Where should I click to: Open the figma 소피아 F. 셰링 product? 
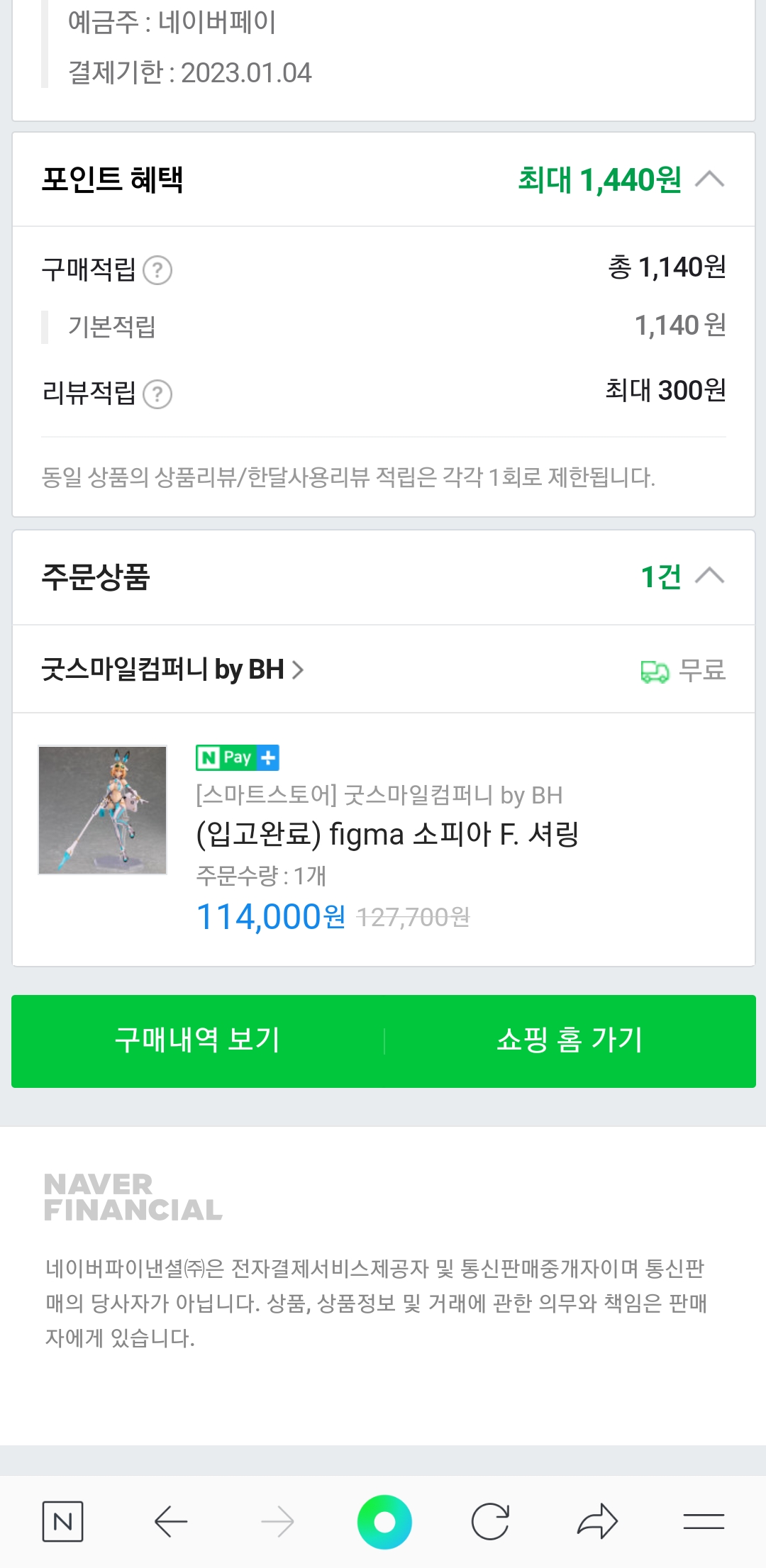[x=387, y=834]
